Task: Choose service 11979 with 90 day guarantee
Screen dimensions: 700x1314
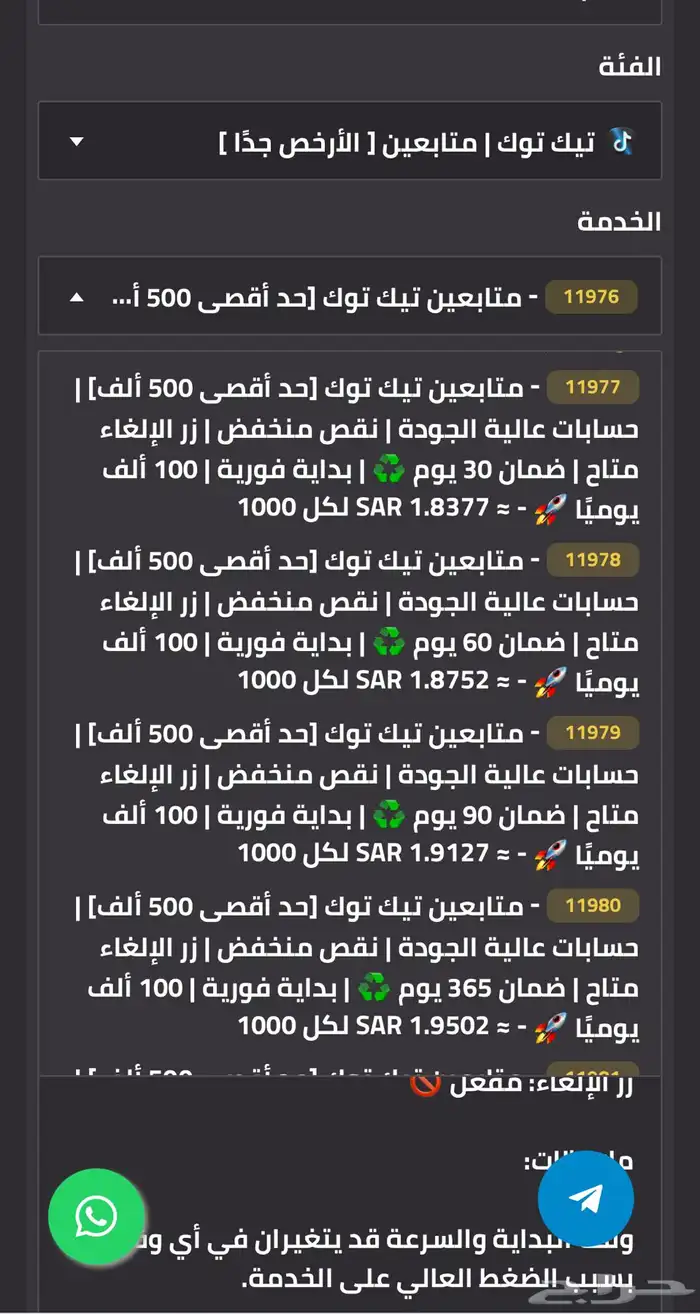Action: tap(356, 794)
